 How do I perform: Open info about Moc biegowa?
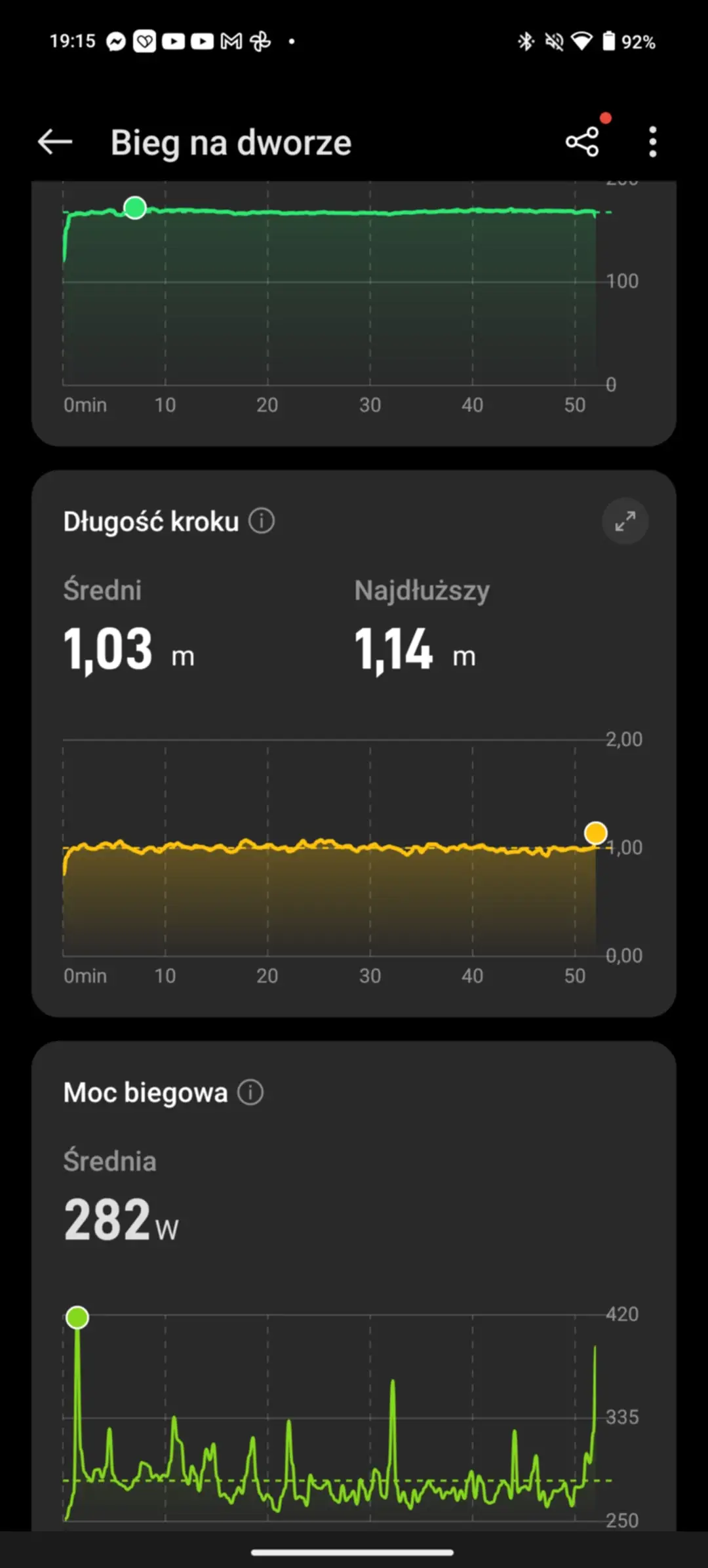pos(250,1092)
